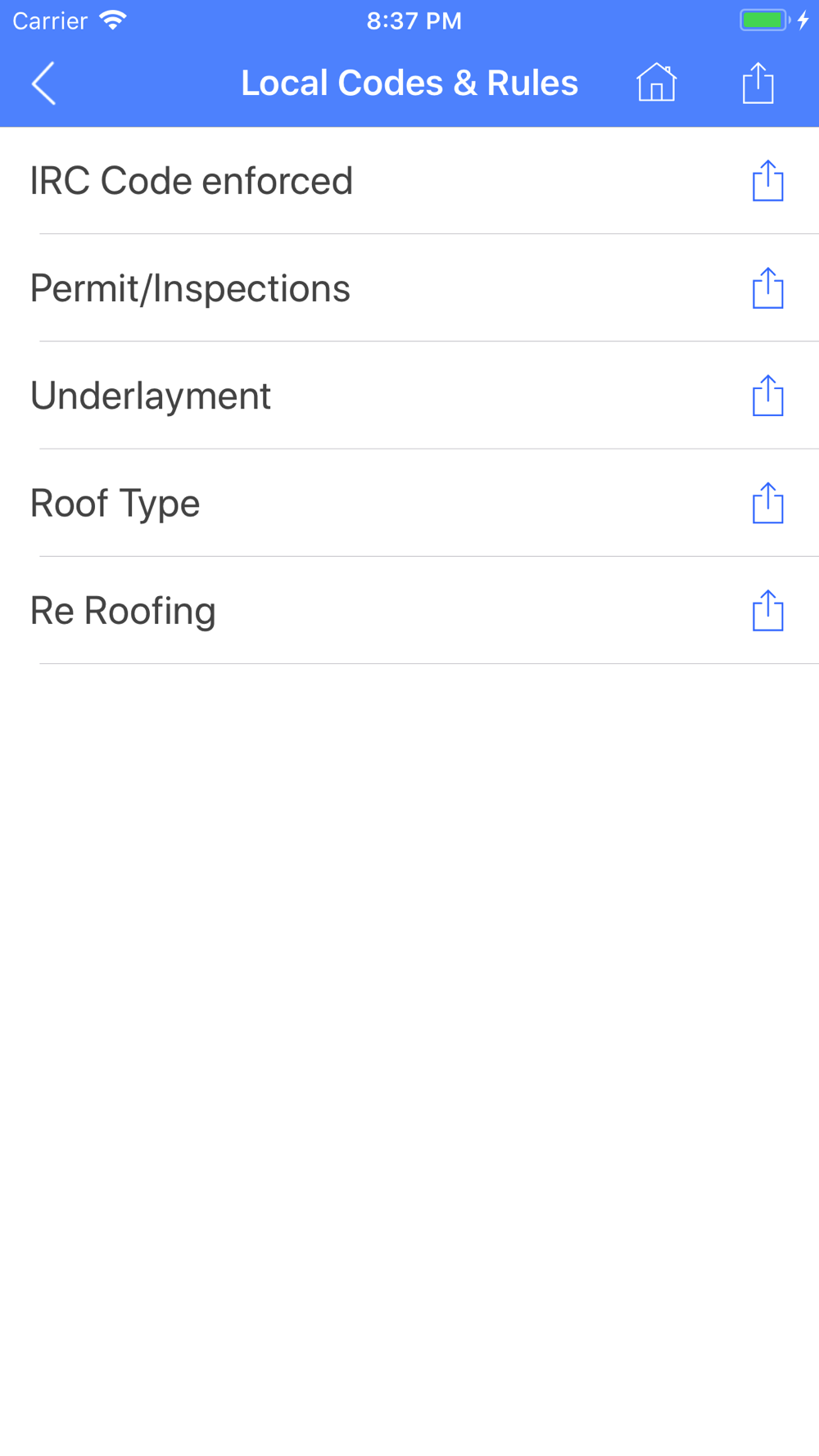Go back using the header arrow

pos(44,84)
